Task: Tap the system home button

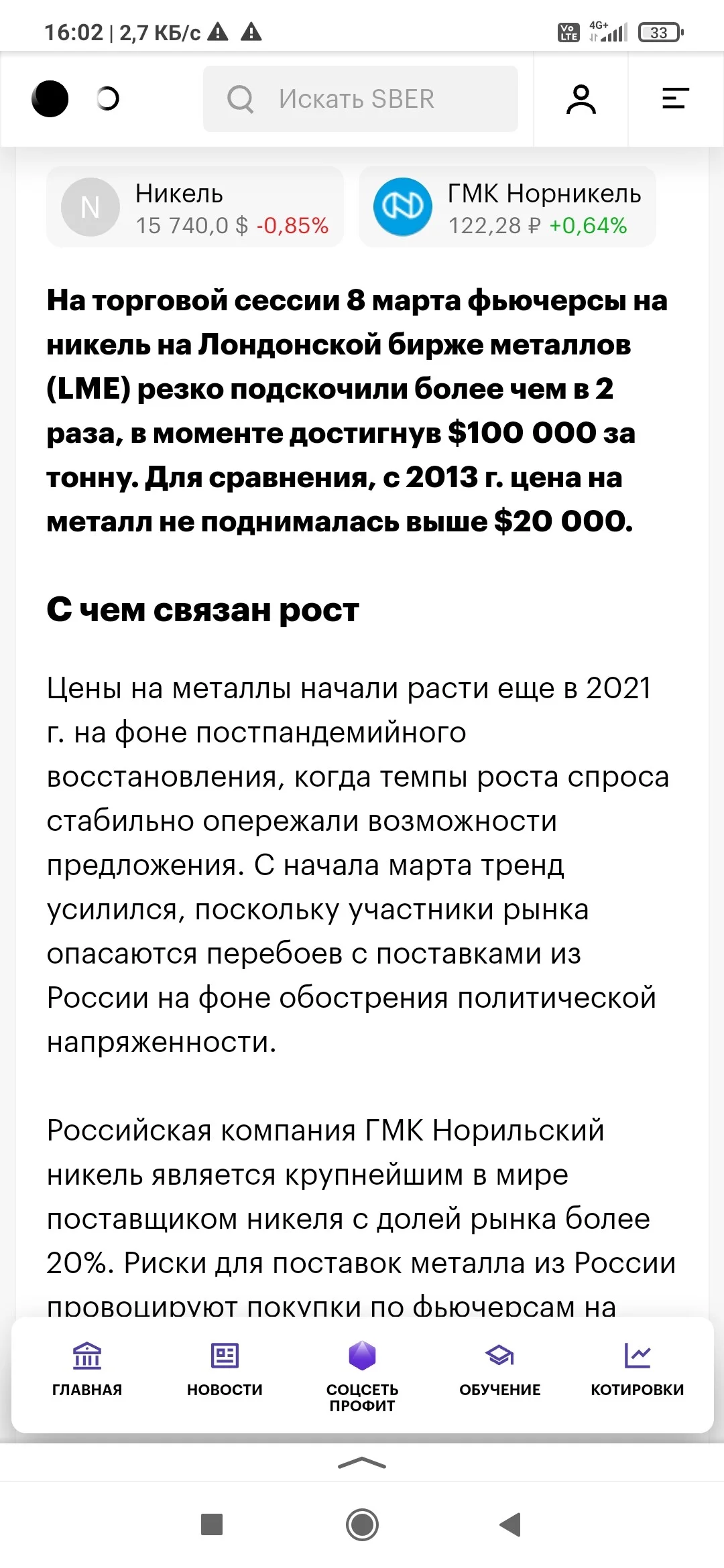Action: pyautogui.click(x=362, y=1524)
